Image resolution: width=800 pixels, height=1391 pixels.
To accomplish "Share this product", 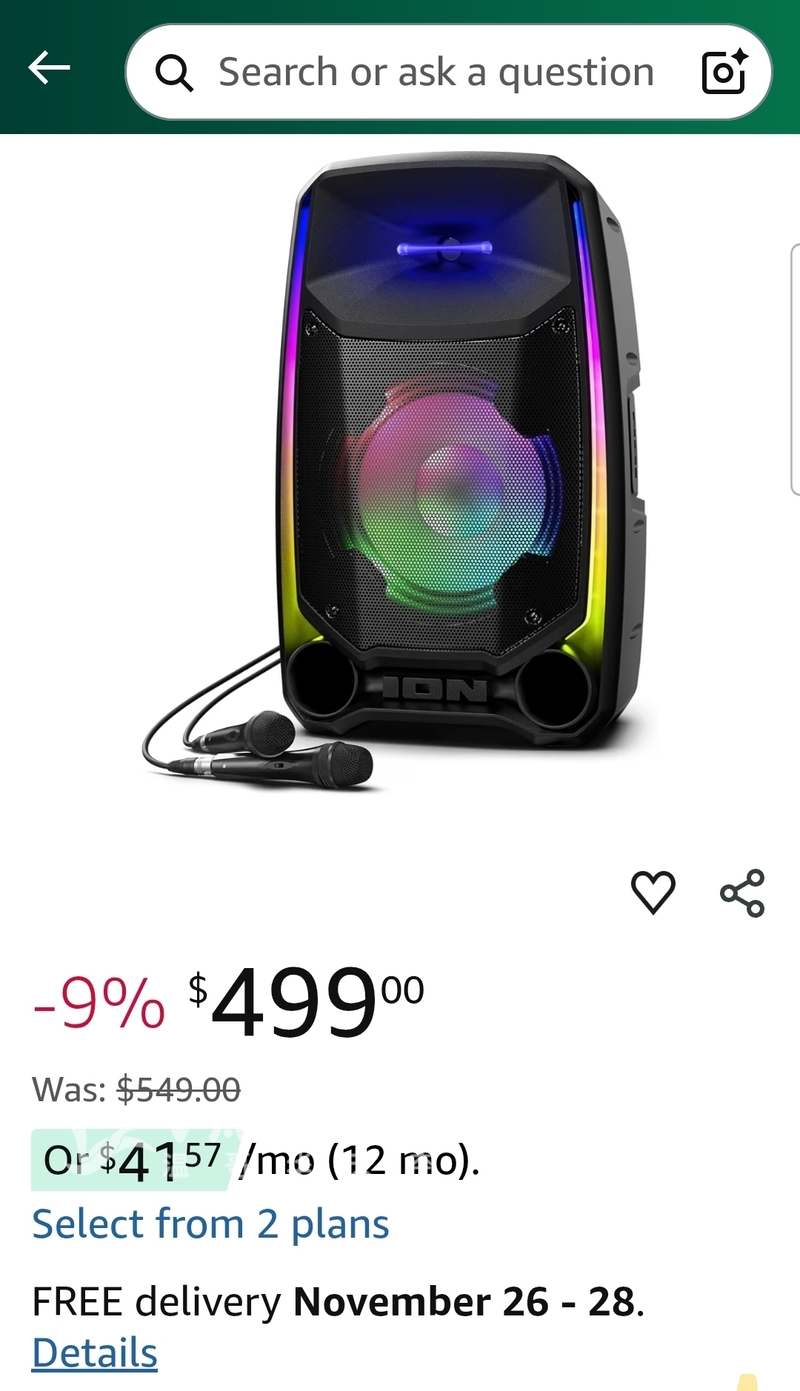I will pos(742,892).
